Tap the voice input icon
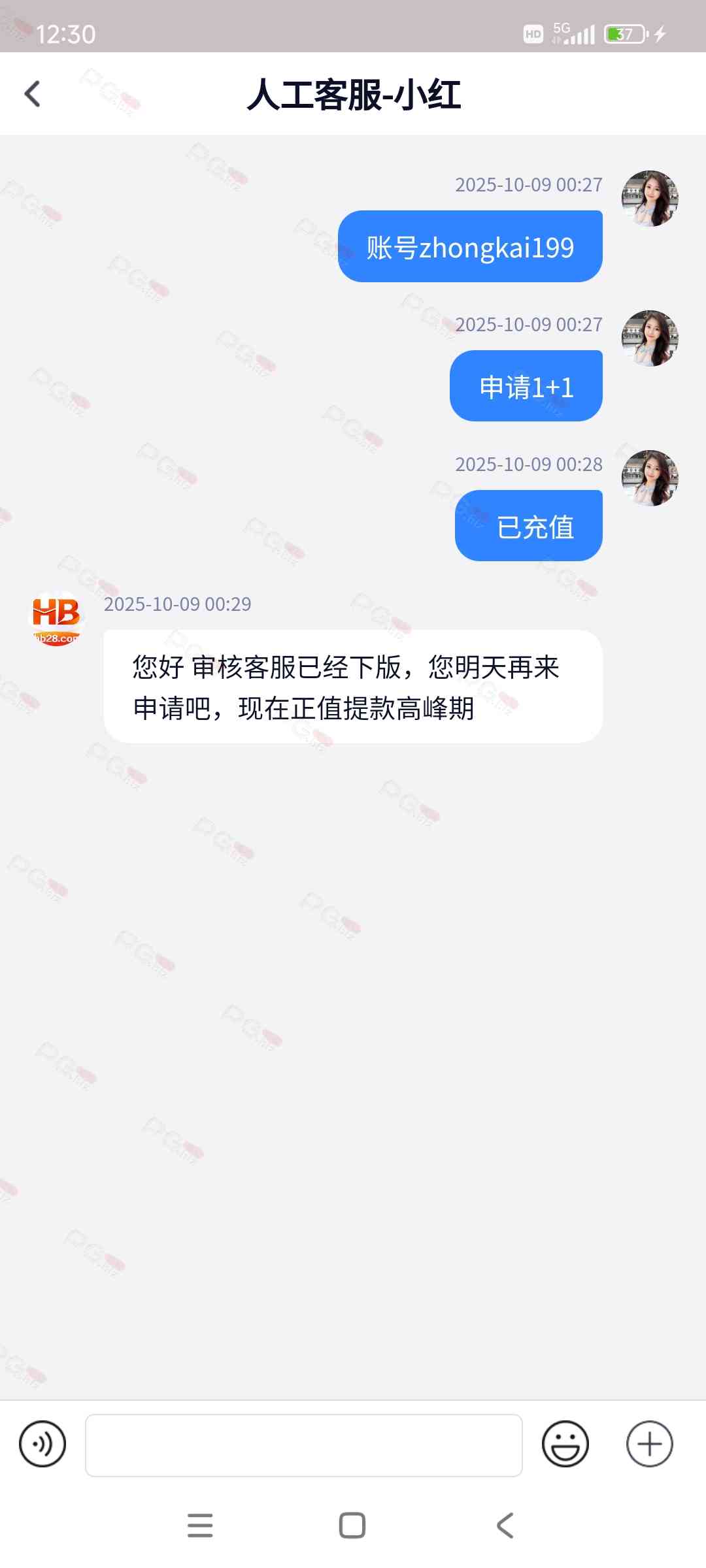This screenshot has width=706, height=1568. [42, 1444]
